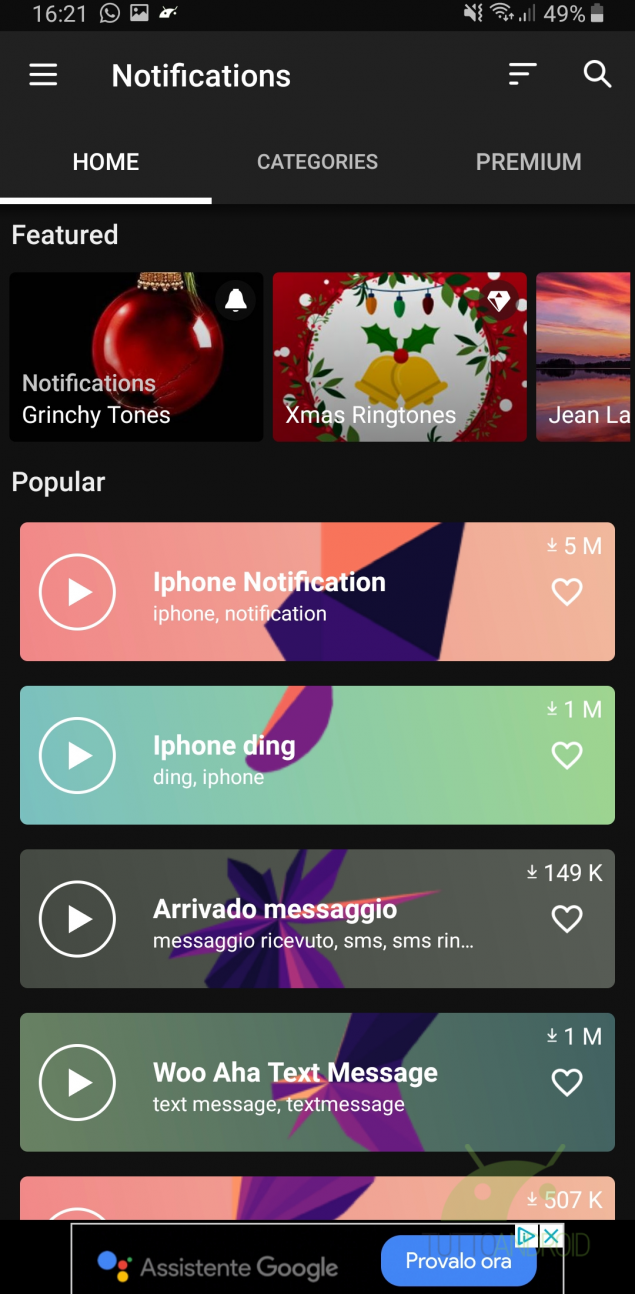
Task: Play the Iphone Notification sound
Action: pyautogui.click(x=77, y=592)
